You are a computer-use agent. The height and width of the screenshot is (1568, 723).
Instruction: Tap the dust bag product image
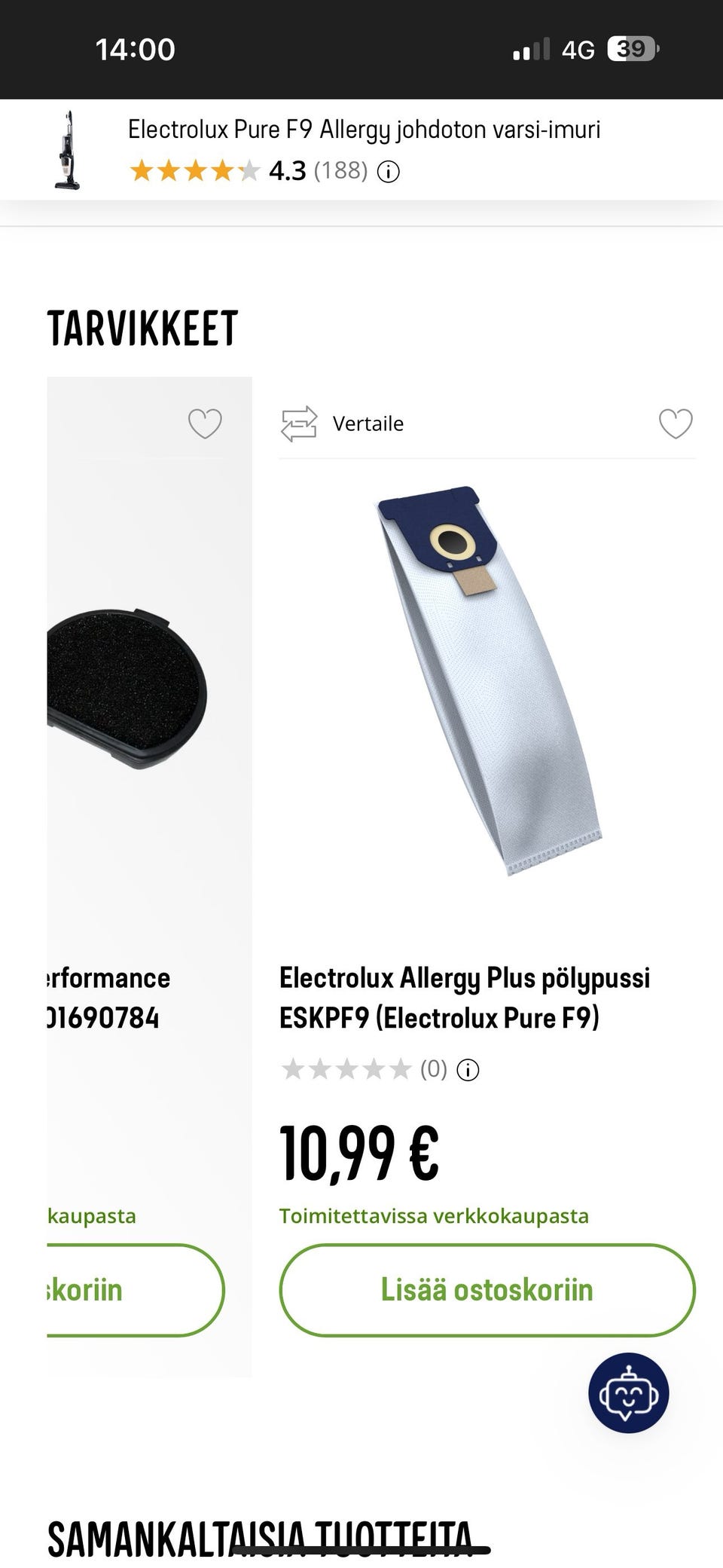pyautogui.click(x=490, y=678)
